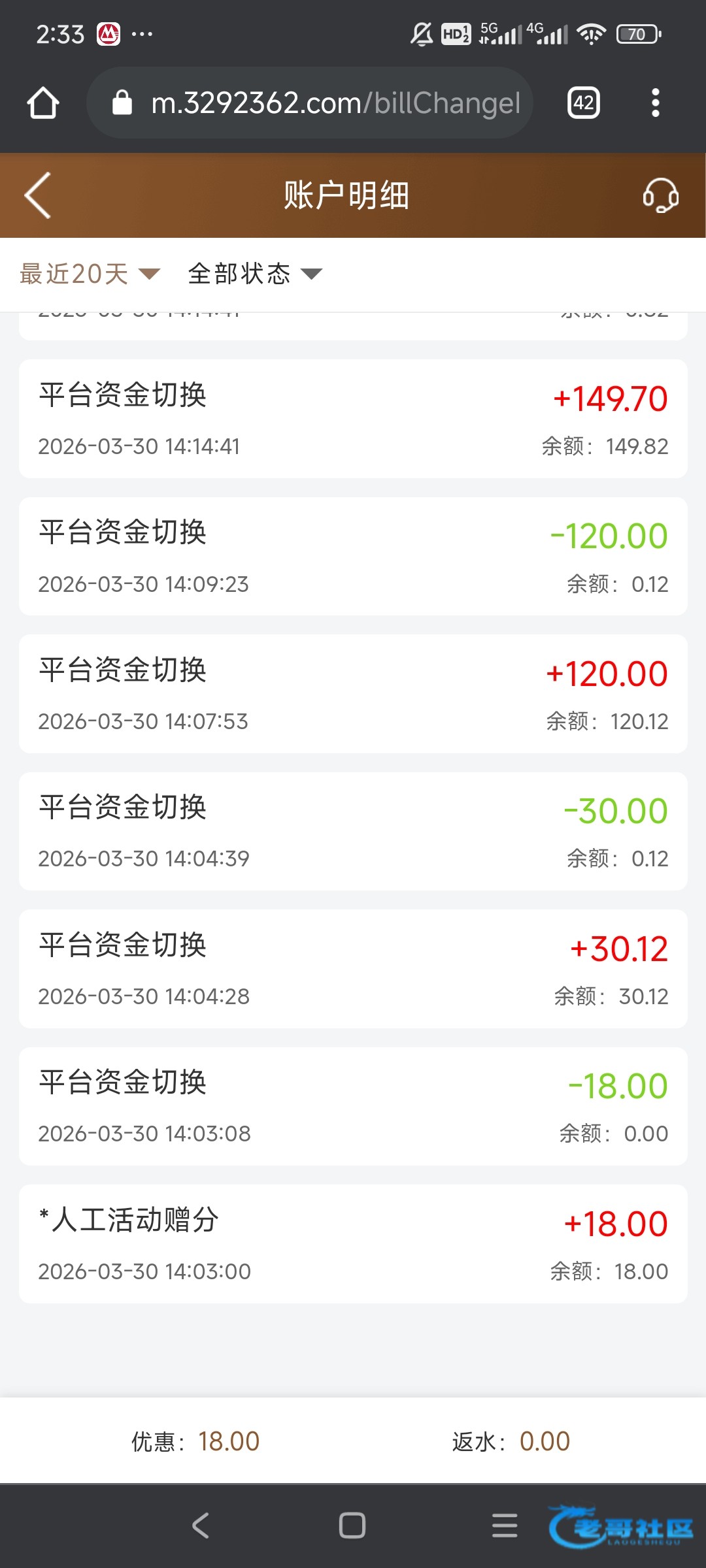Open the browser overflow menu
This screenshot has width=706, height=1568.
[x=655, y=103]
